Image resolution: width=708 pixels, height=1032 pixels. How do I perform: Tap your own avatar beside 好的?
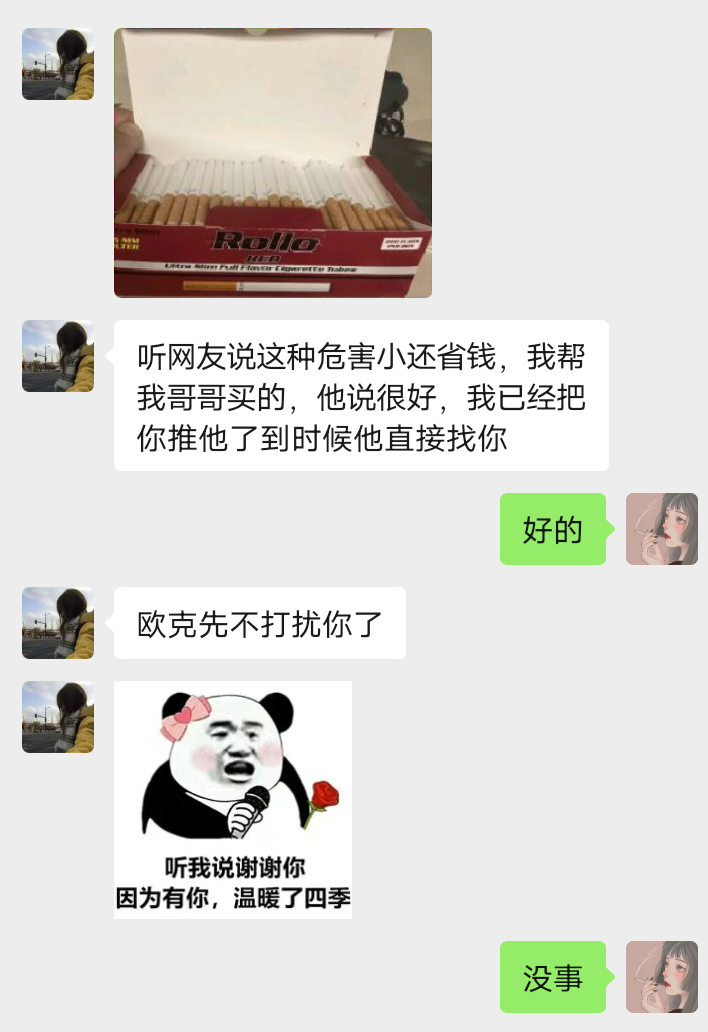tap(662, 529)
